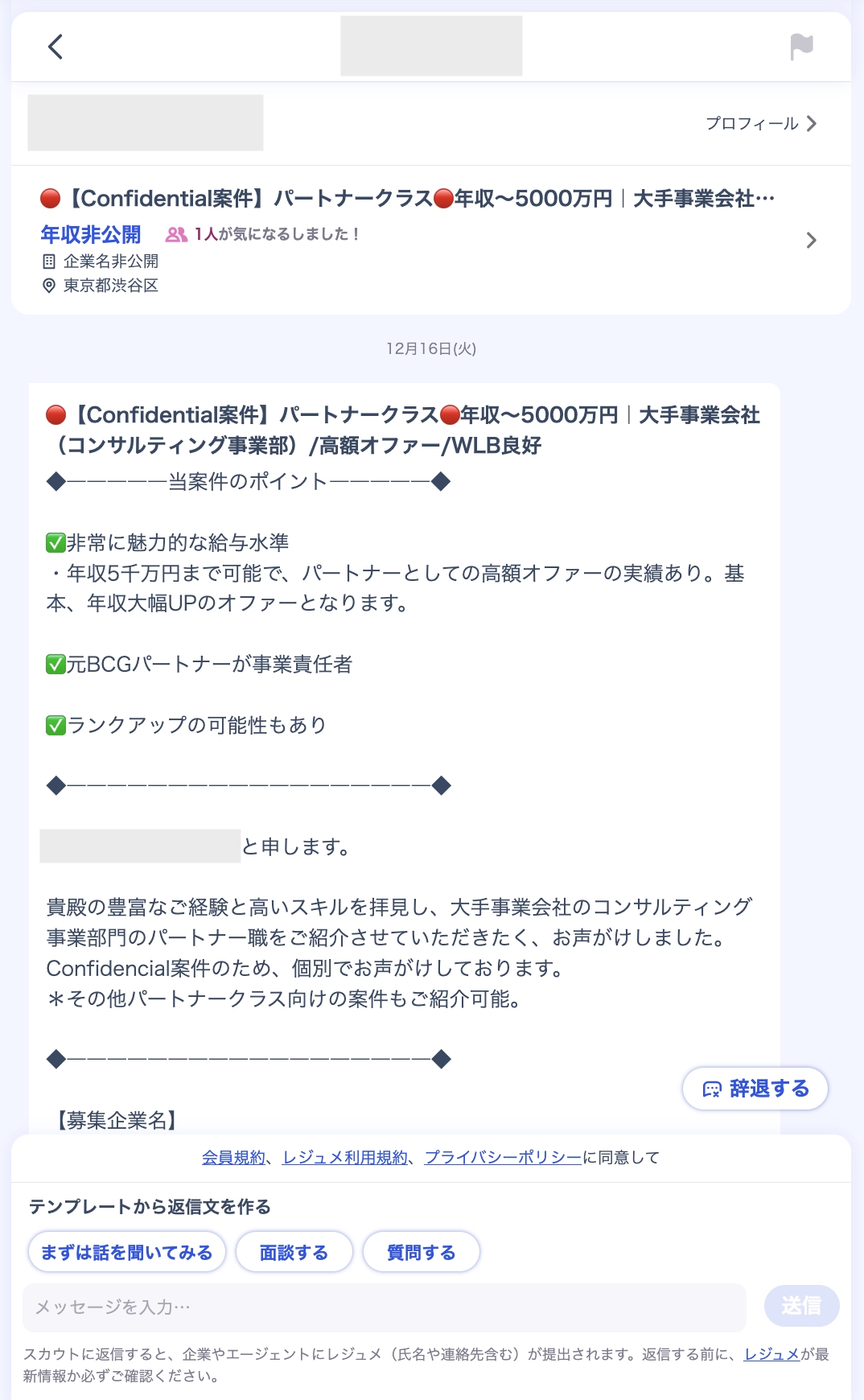Open the 会員規約 link
Viewport: 864px width, 1400px height.
point(233,1157)
